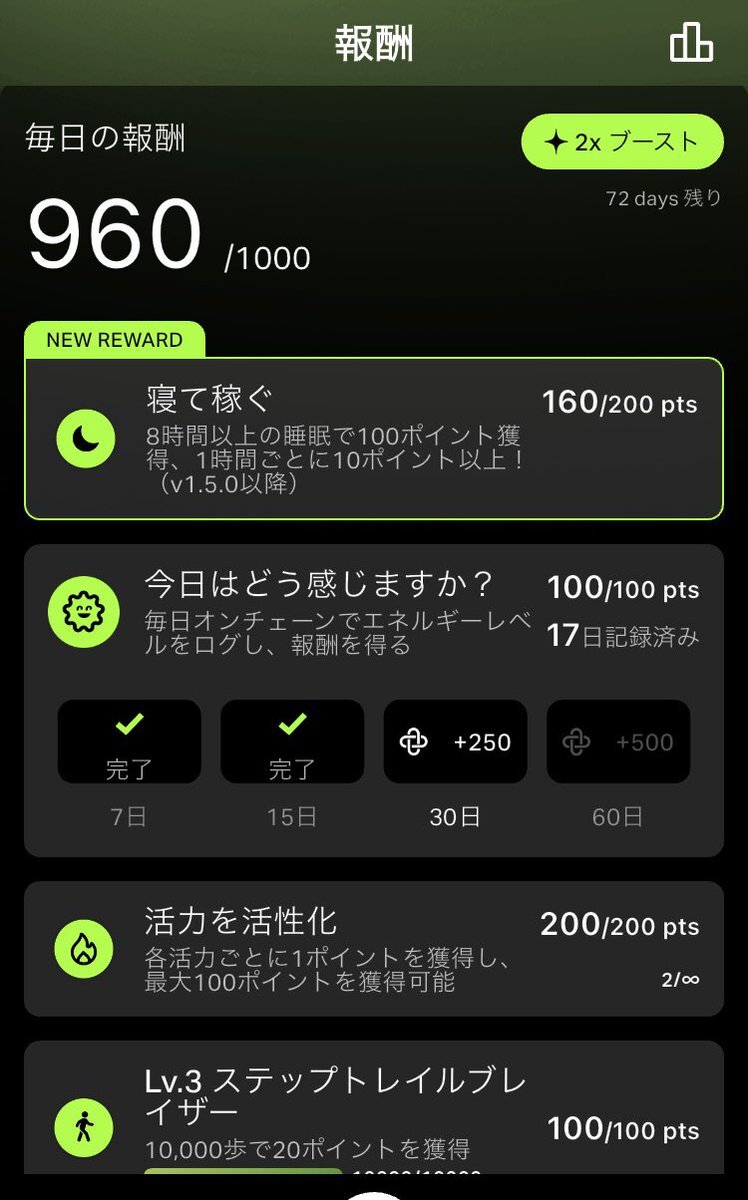Activate the 2x ブースト button
This screenshot has width=748, height=1200.
click(x=622, y=142)
